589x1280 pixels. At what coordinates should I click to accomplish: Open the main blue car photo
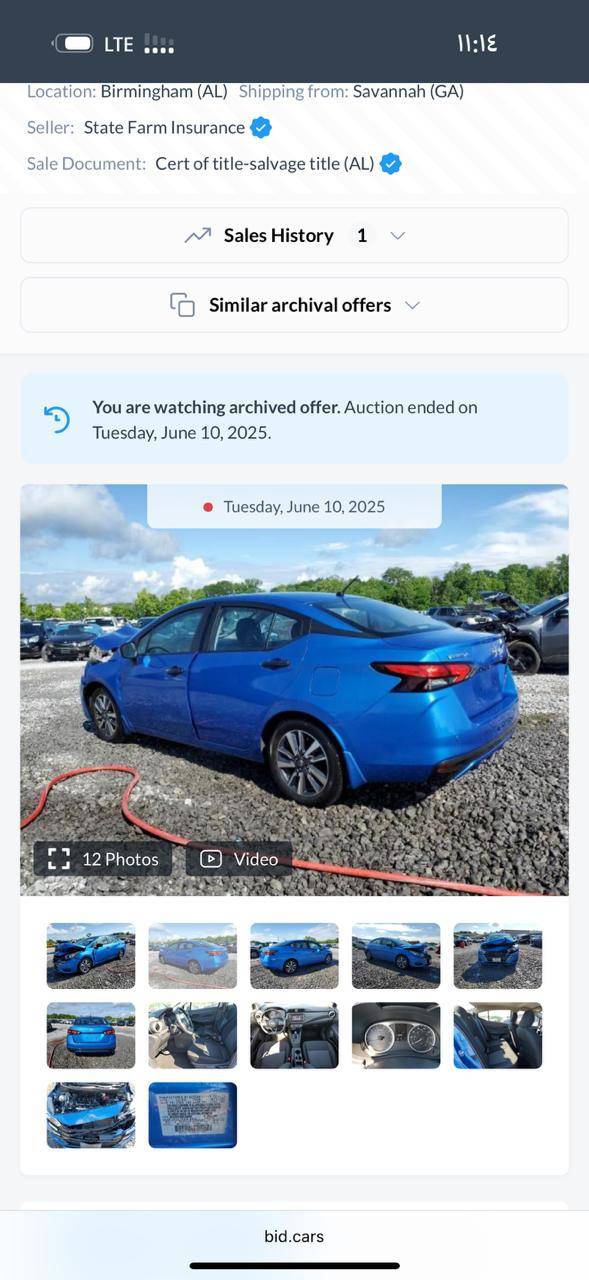294,690
